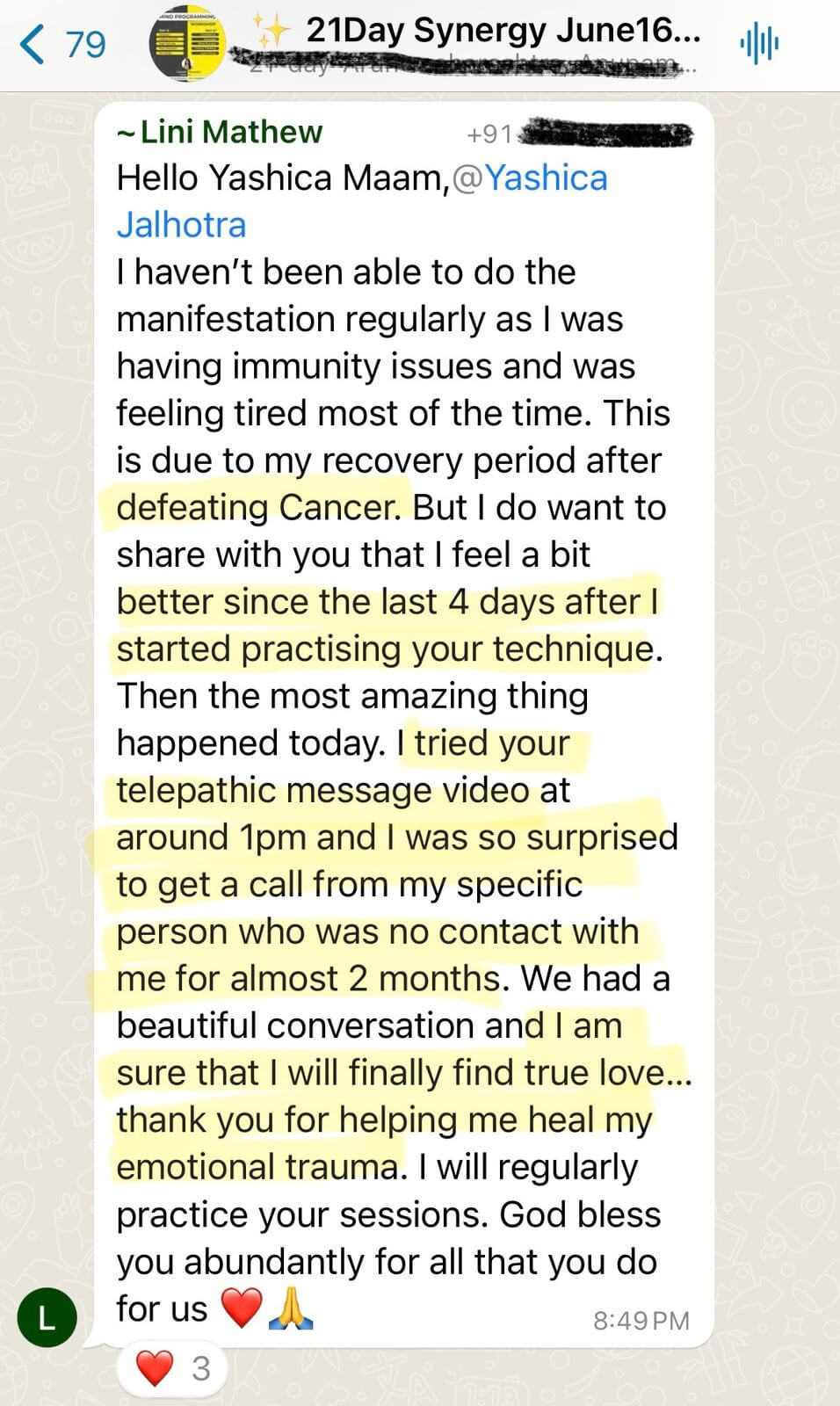This screenshot has width=840, height=1406.
Task: Go back to the chats list
Action: pyautogui.click(x=62, y=44)
